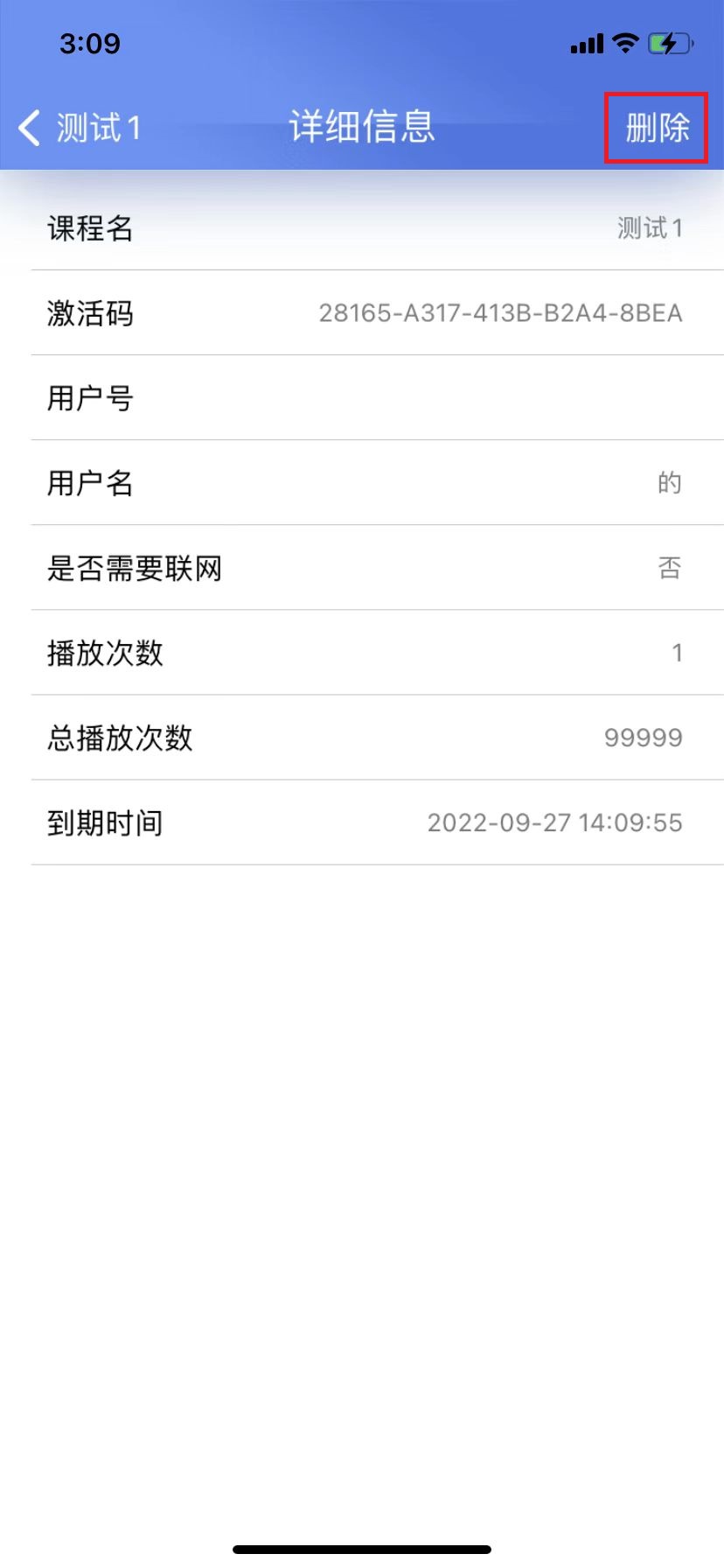
Task: Tap the clock showing 3:09
Action: (90, 43)
